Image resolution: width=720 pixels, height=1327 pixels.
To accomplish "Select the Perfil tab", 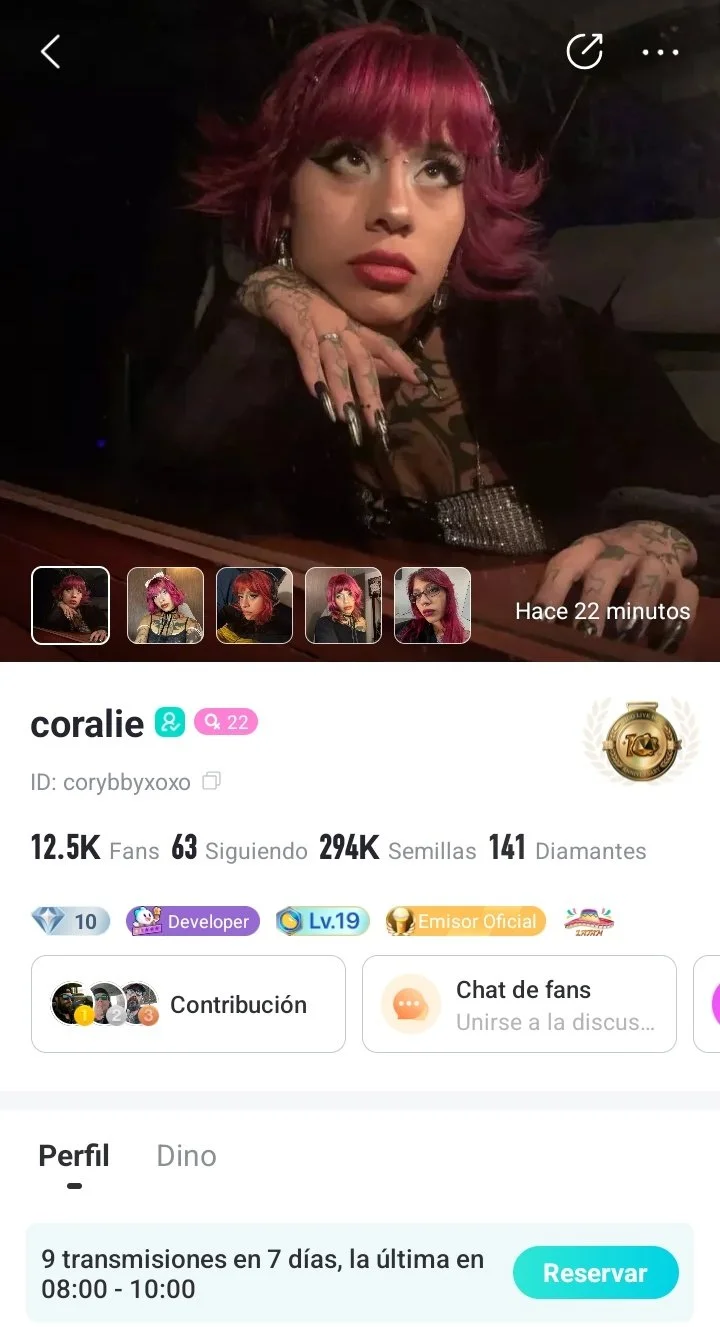I will pyautogui.click(x=74, y=1156).
